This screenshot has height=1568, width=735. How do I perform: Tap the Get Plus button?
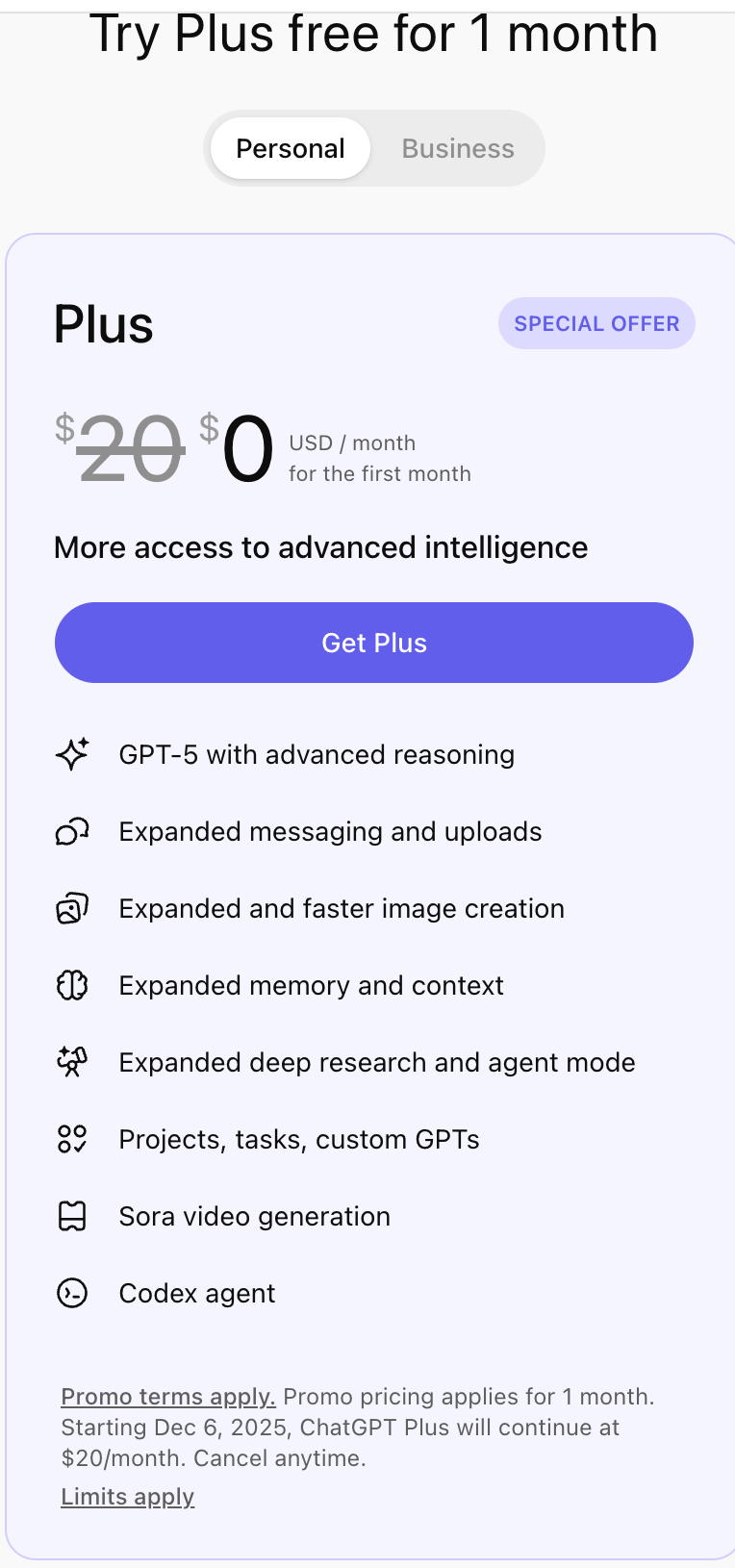click(374, 643)
